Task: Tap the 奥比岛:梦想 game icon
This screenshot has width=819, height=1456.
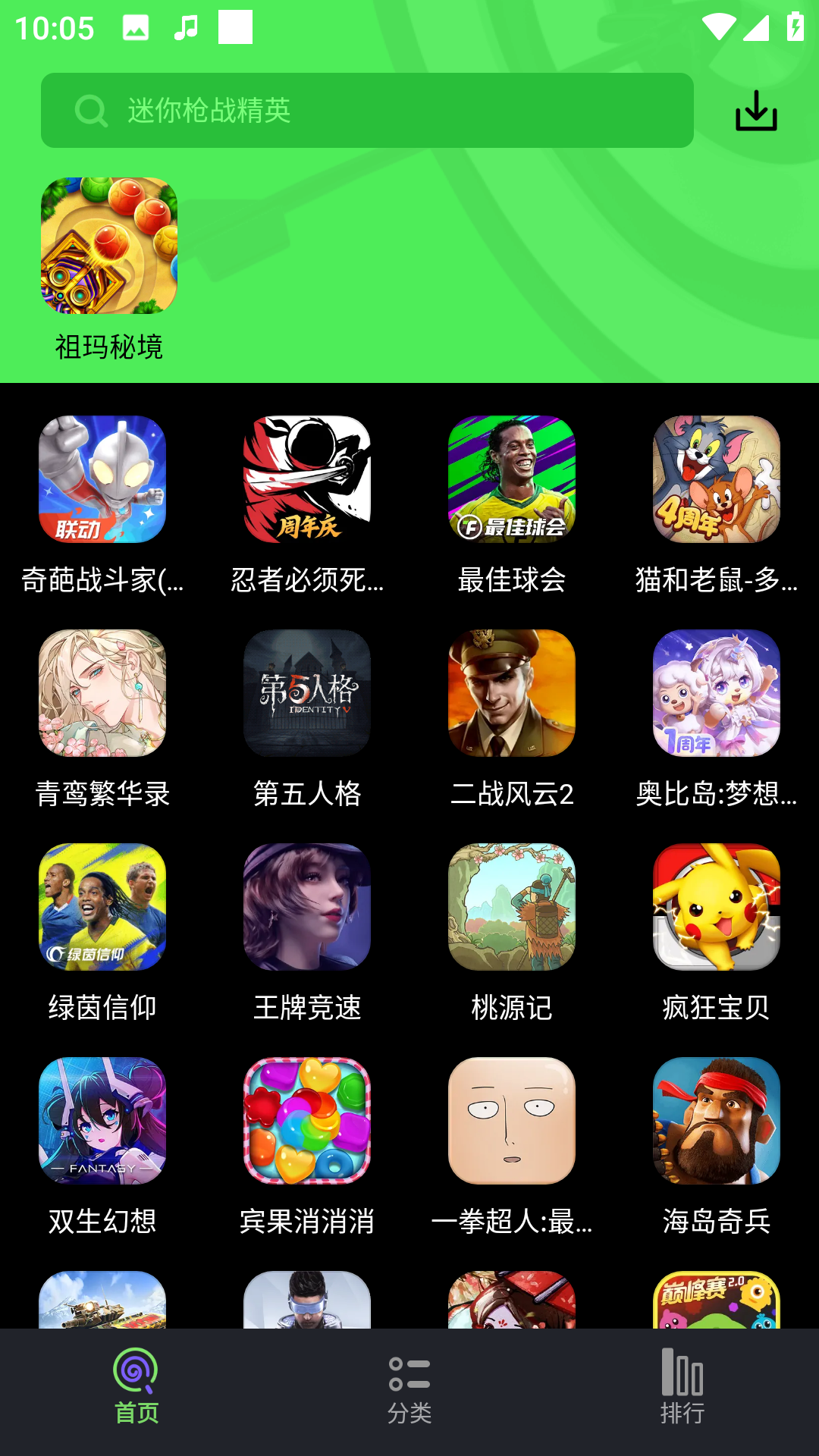Action: (716, 692)
